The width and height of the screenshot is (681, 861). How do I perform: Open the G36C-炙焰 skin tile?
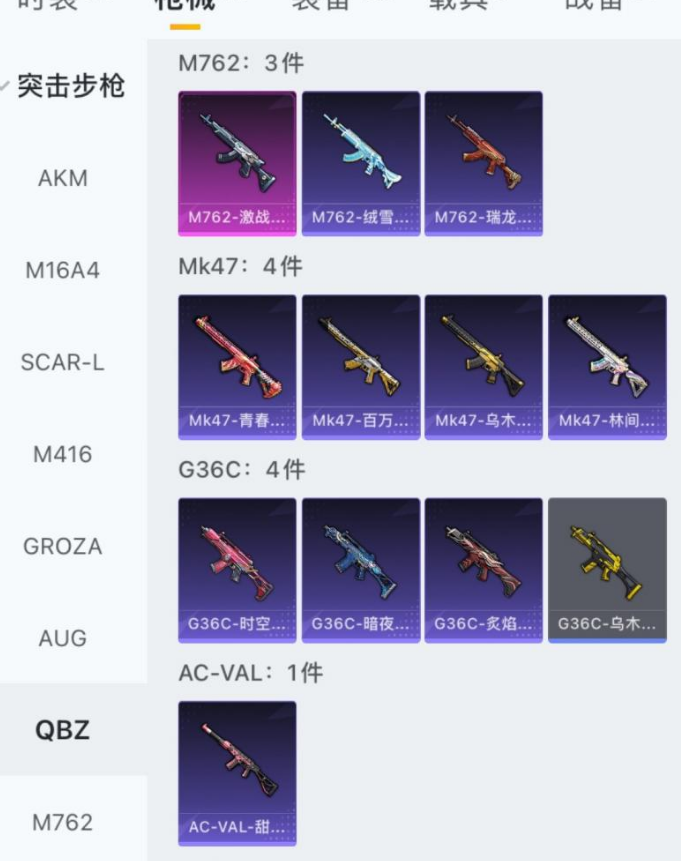click(x=483, y=569)
